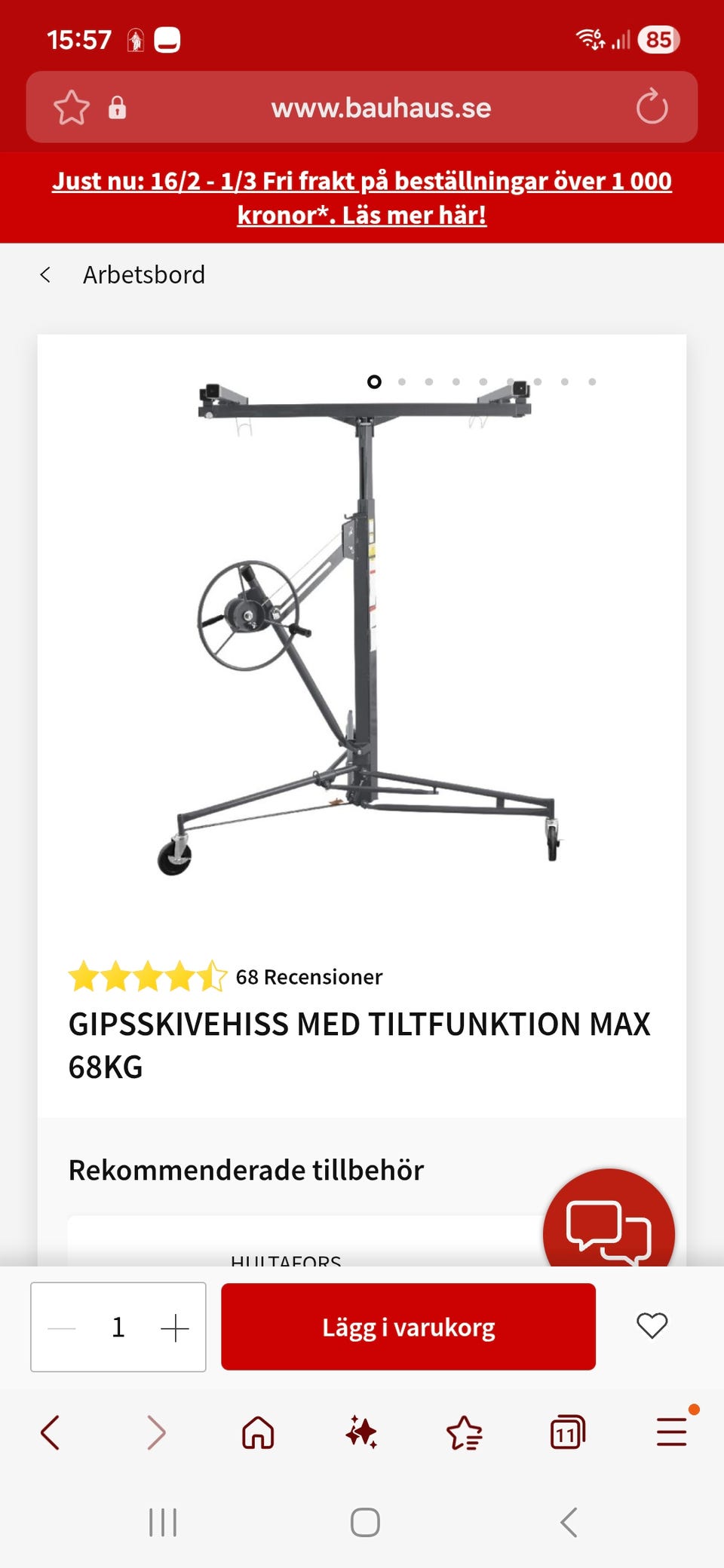Add the product to favorites with the heart
724x1568 pixels.
(652, 1326)
